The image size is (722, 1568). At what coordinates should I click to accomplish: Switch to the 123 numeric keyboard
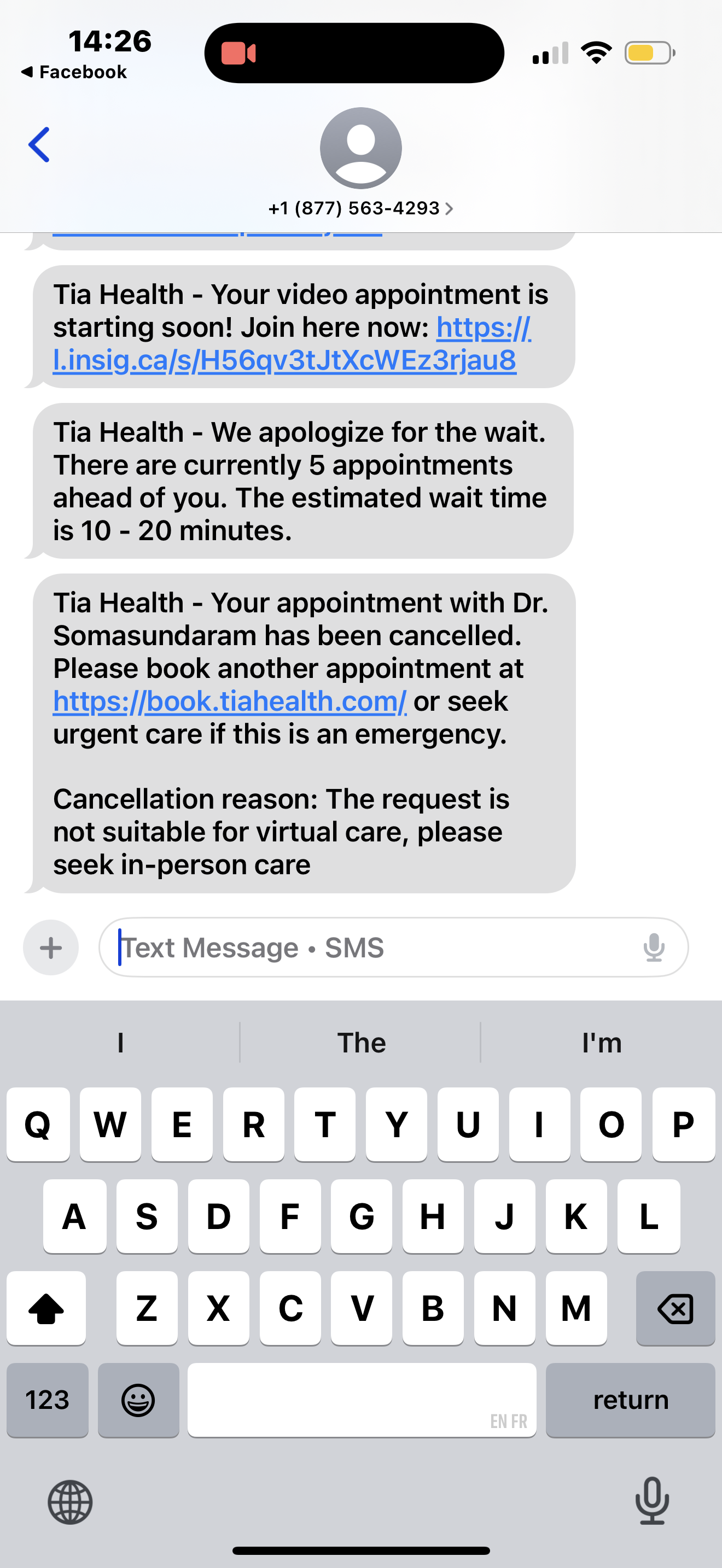pyautogui.click(x=48, y=1400)
